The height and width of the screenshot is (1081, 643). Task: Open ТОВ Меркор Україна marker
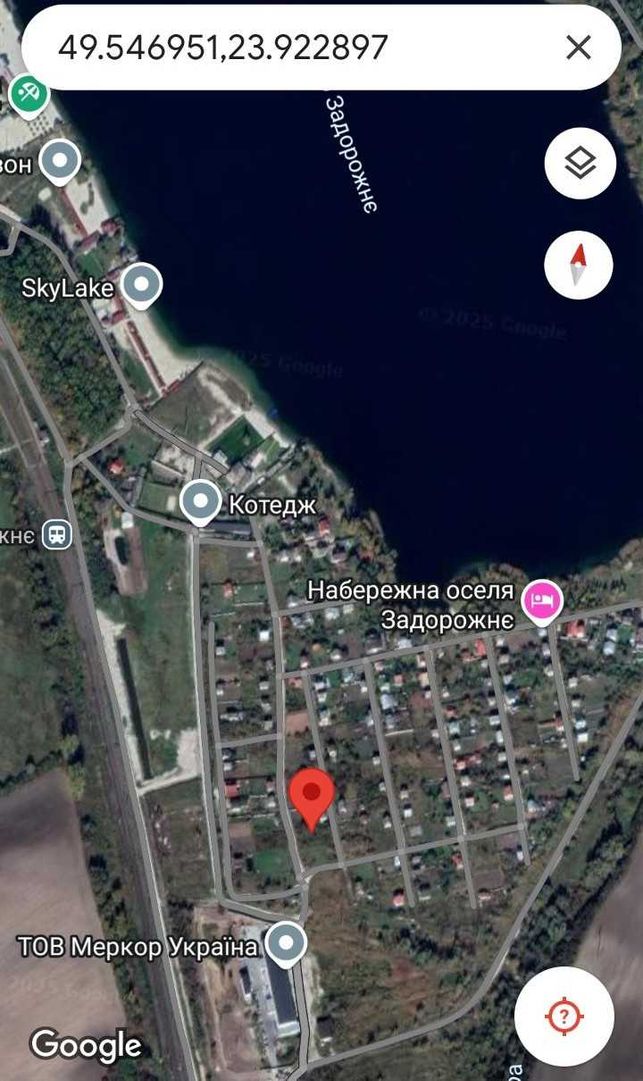(286, 944)
